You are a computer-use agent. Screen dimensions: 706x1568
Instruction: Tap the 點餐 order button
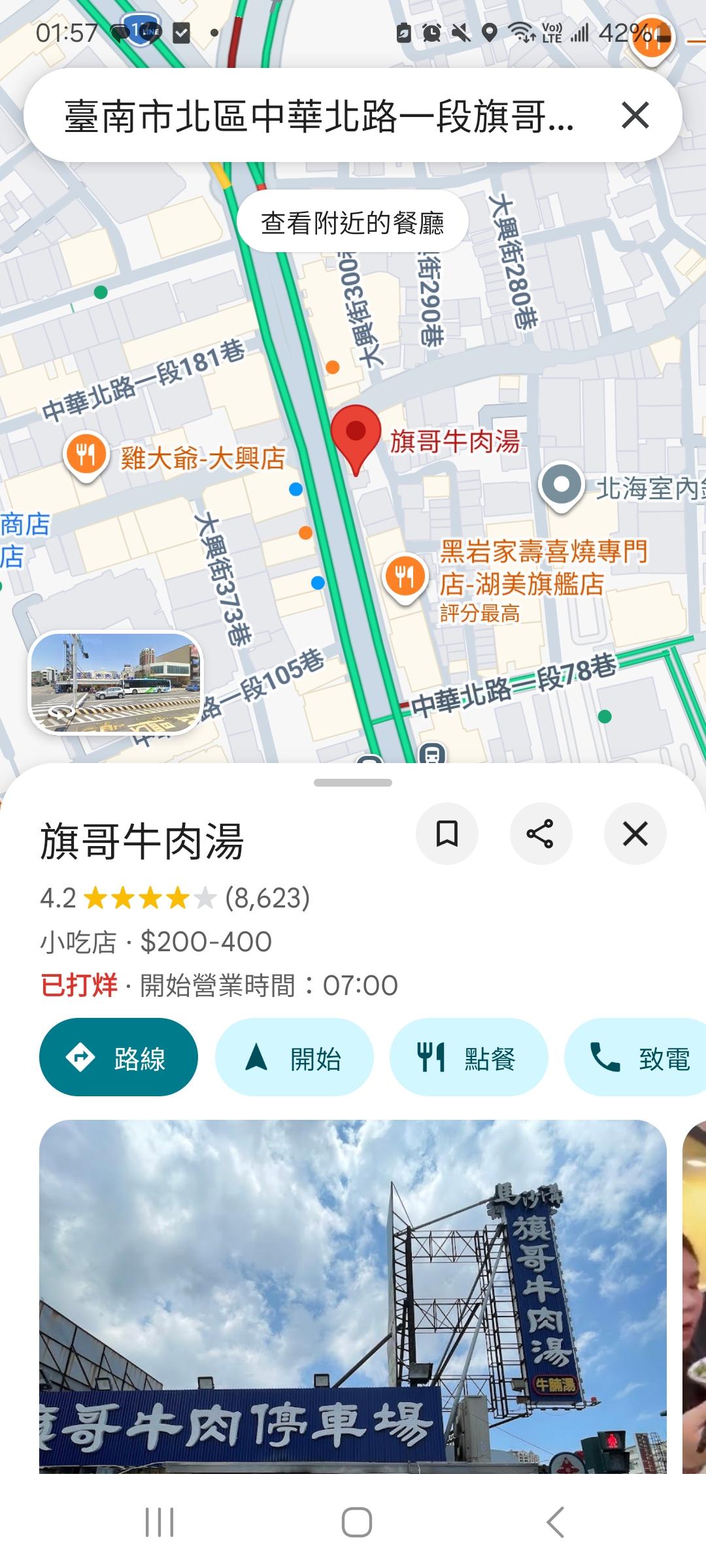tap(468, 1057)
